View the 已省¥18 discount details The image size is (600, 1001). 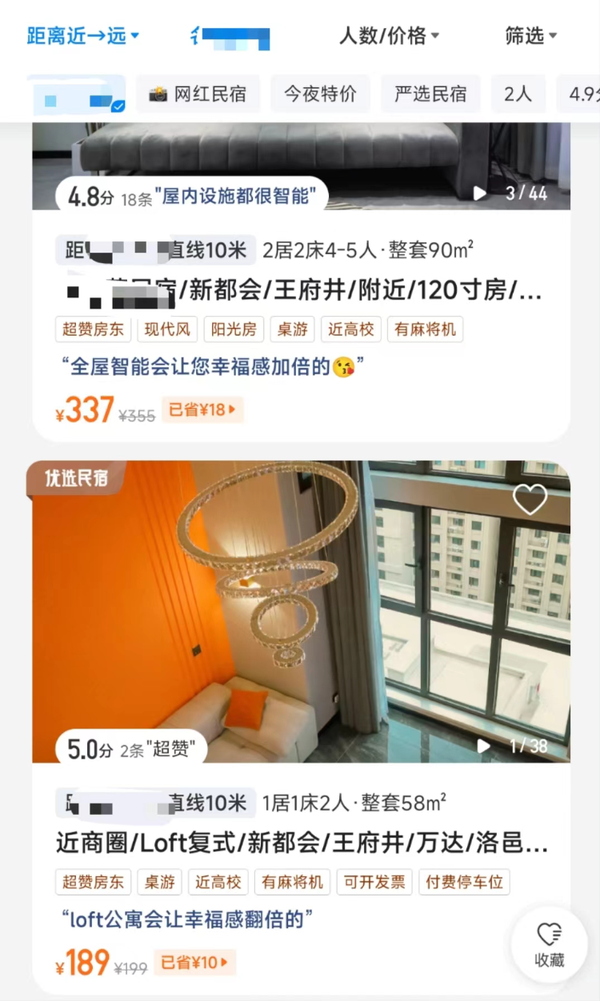tap(203, 410)
